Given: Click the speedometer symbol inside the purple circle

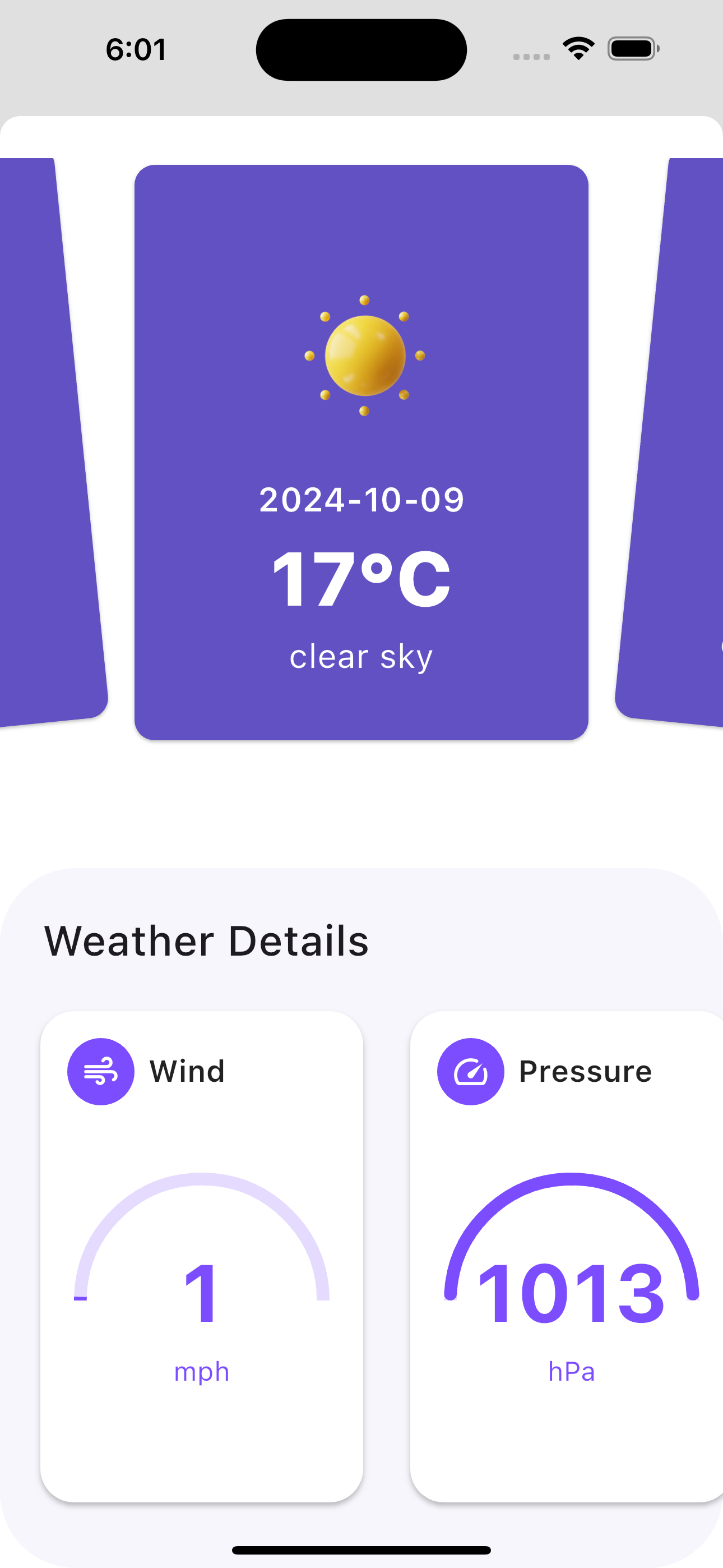Looking at the screenshot, I should pyautogui.click(x=470, y=1071).
